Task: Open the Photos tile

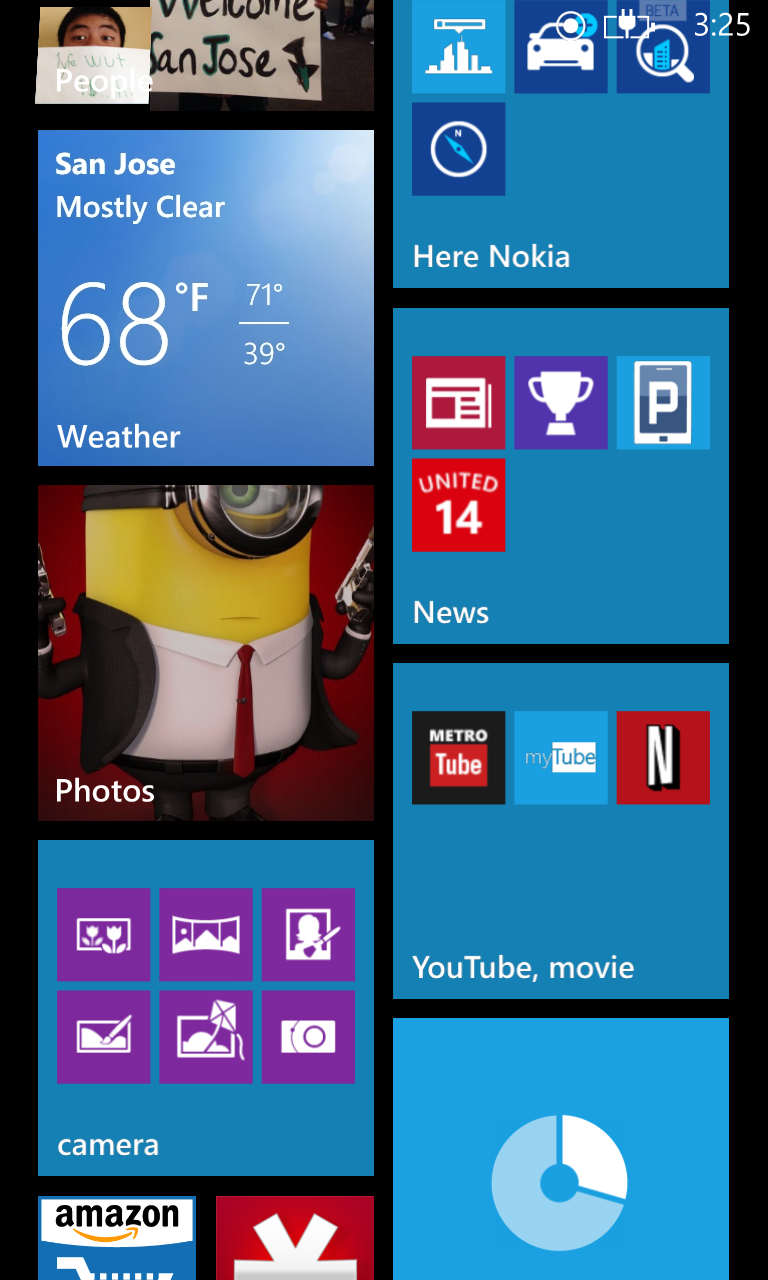Action: [x=205, y=653]
